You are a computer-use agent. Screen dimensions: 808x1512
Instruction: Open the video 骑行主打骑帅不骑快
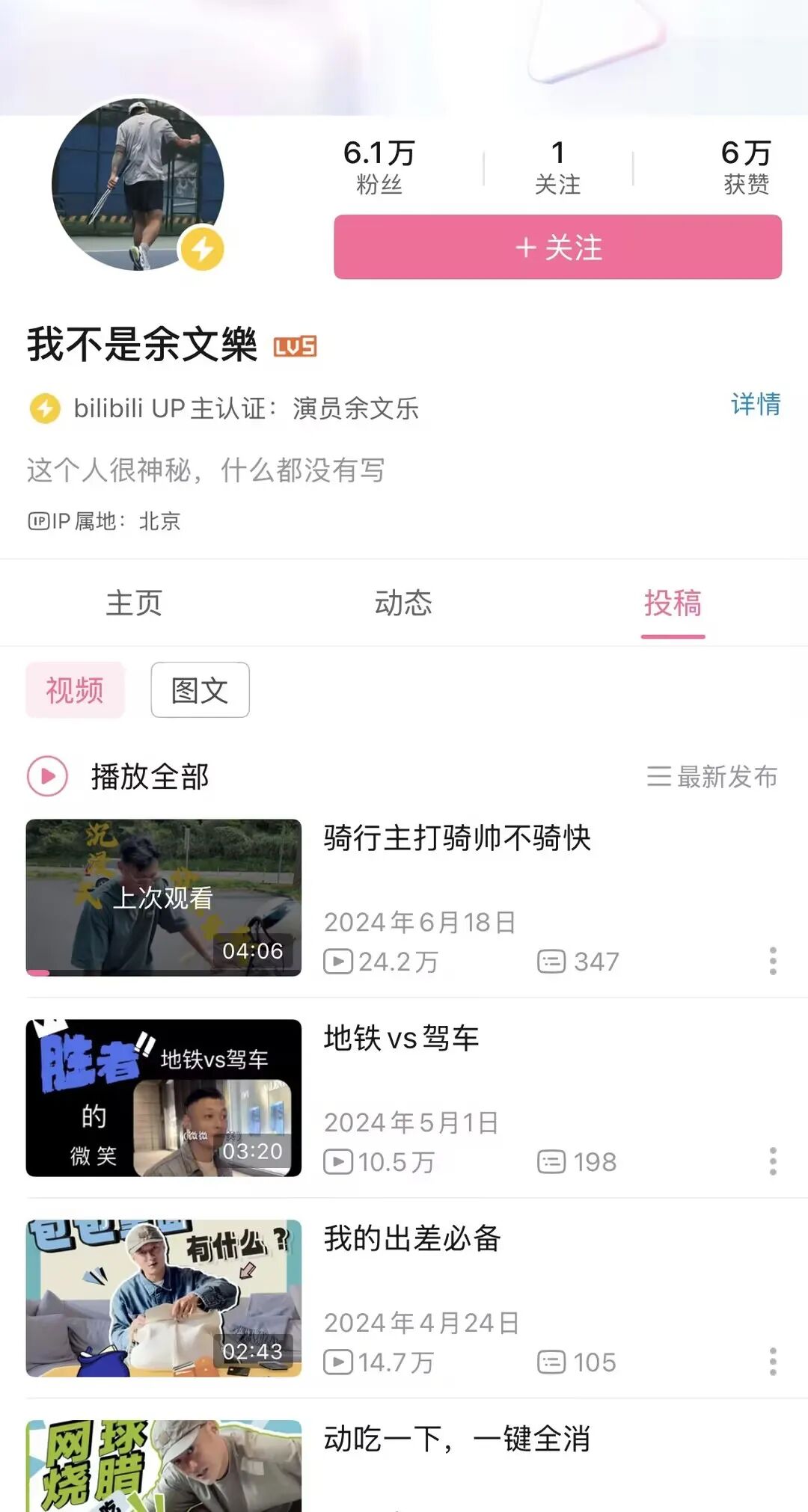tap(457, 838)
